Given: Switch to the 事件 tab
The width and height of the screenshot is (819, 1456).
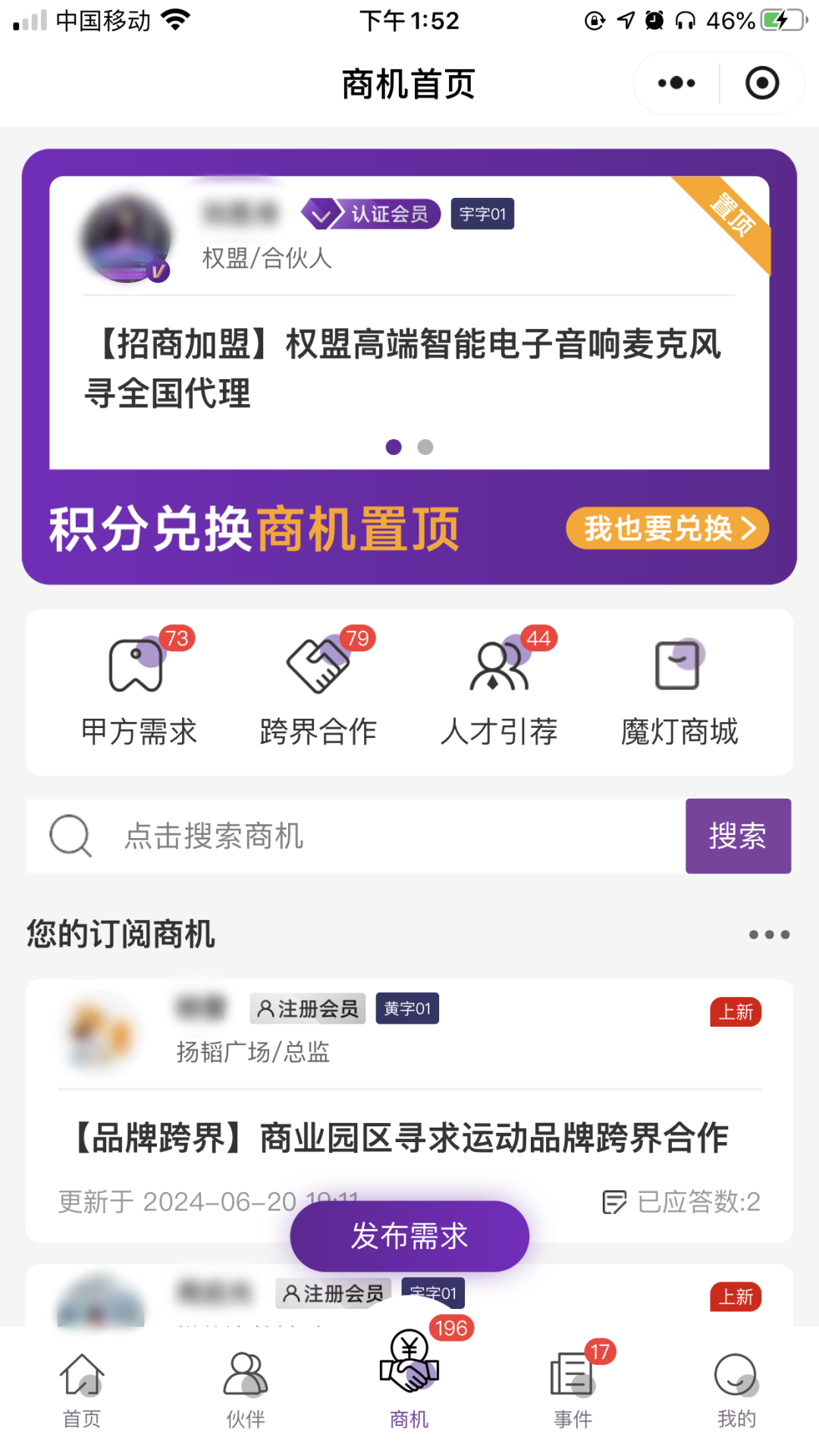Looking at the screenshot, I should pyautogui.click(x=573, y=1392).
